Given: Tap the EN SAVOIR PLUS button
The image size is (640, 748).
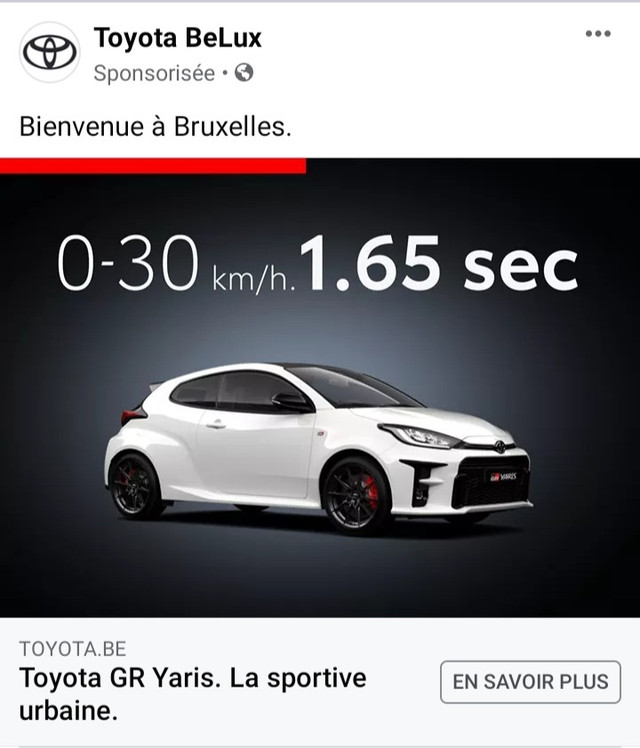Looking at the screenshot, I should pyautogui.click(x=530, y=682).
